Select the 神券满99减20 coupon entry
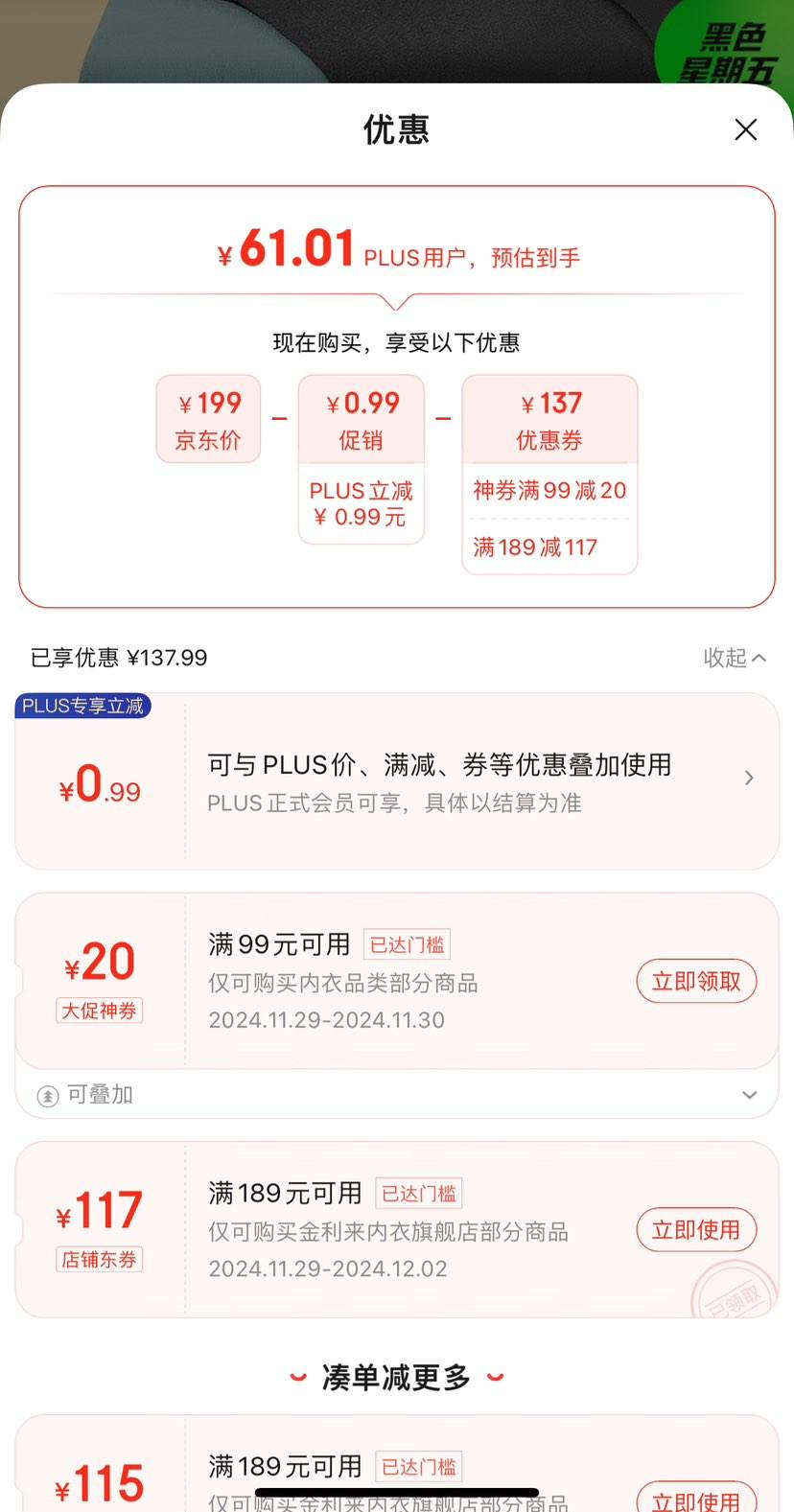Viewport: 794px width, 1512px height. click(x=549, y=490)
